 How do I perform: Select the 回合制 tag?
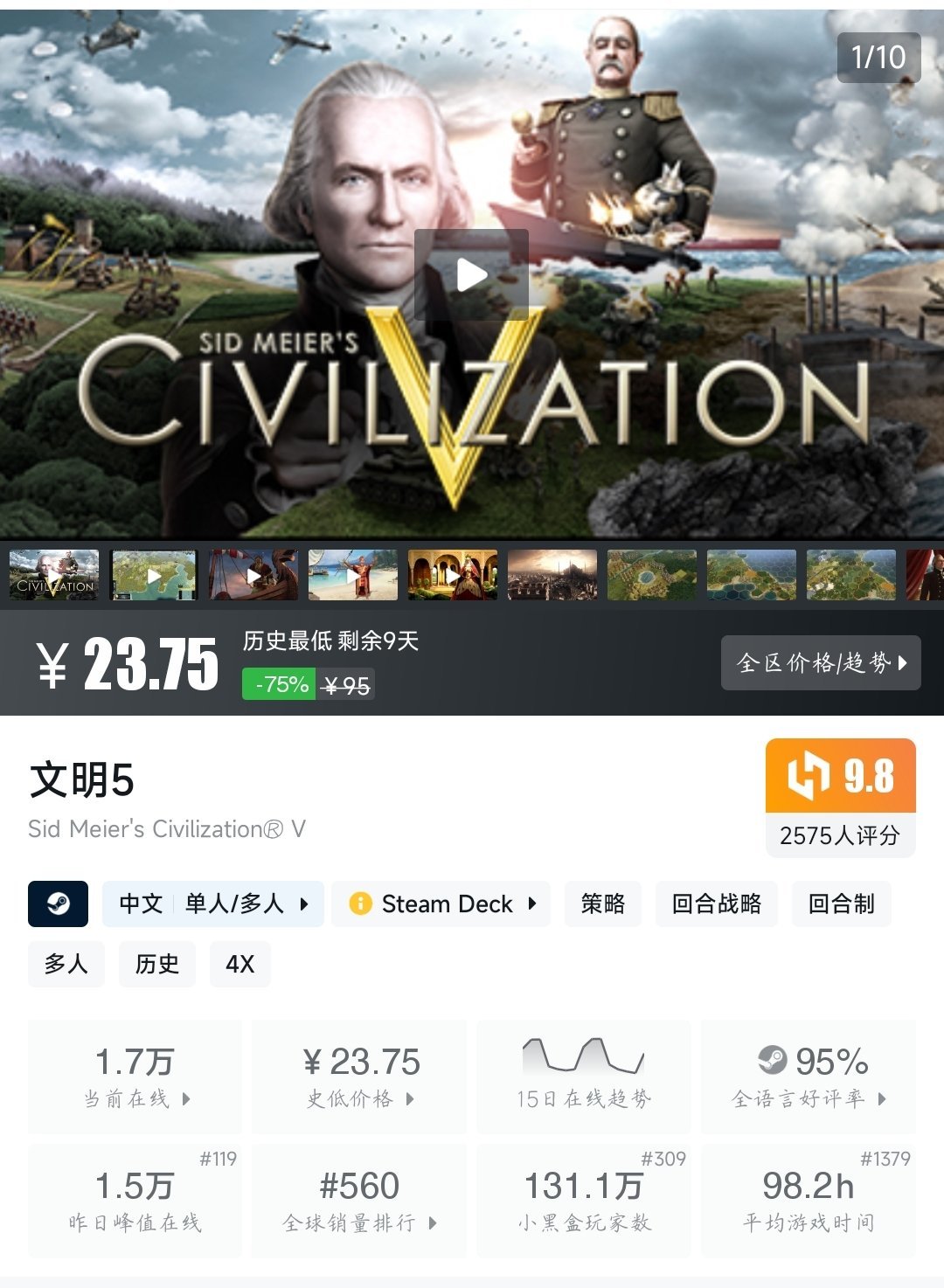(841, 904)
